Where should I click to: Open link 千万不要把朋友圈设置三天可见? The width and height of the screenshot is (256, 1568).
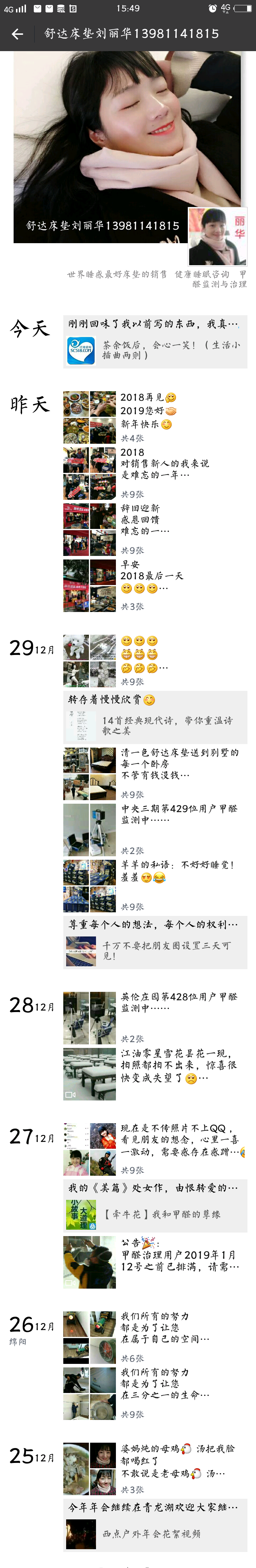155,950
